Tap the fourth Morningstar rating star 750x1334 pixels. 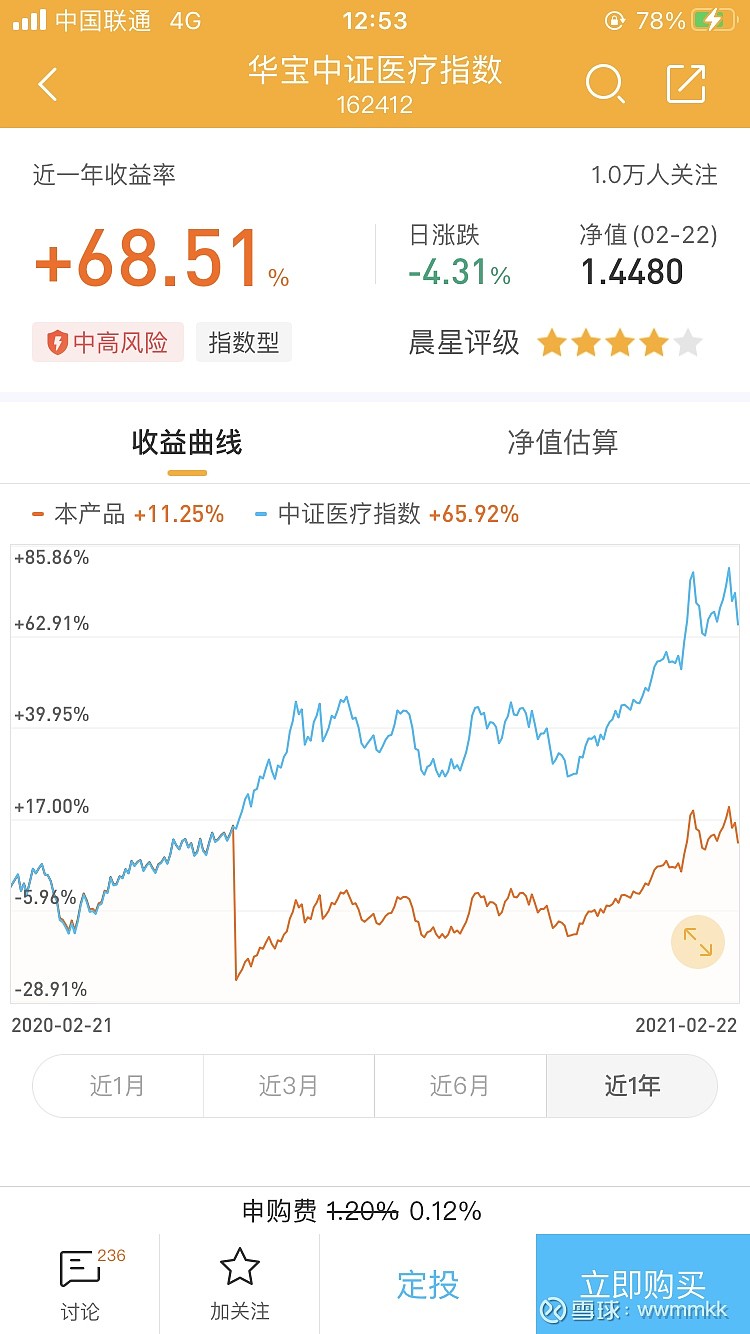(x=654, y=342)
